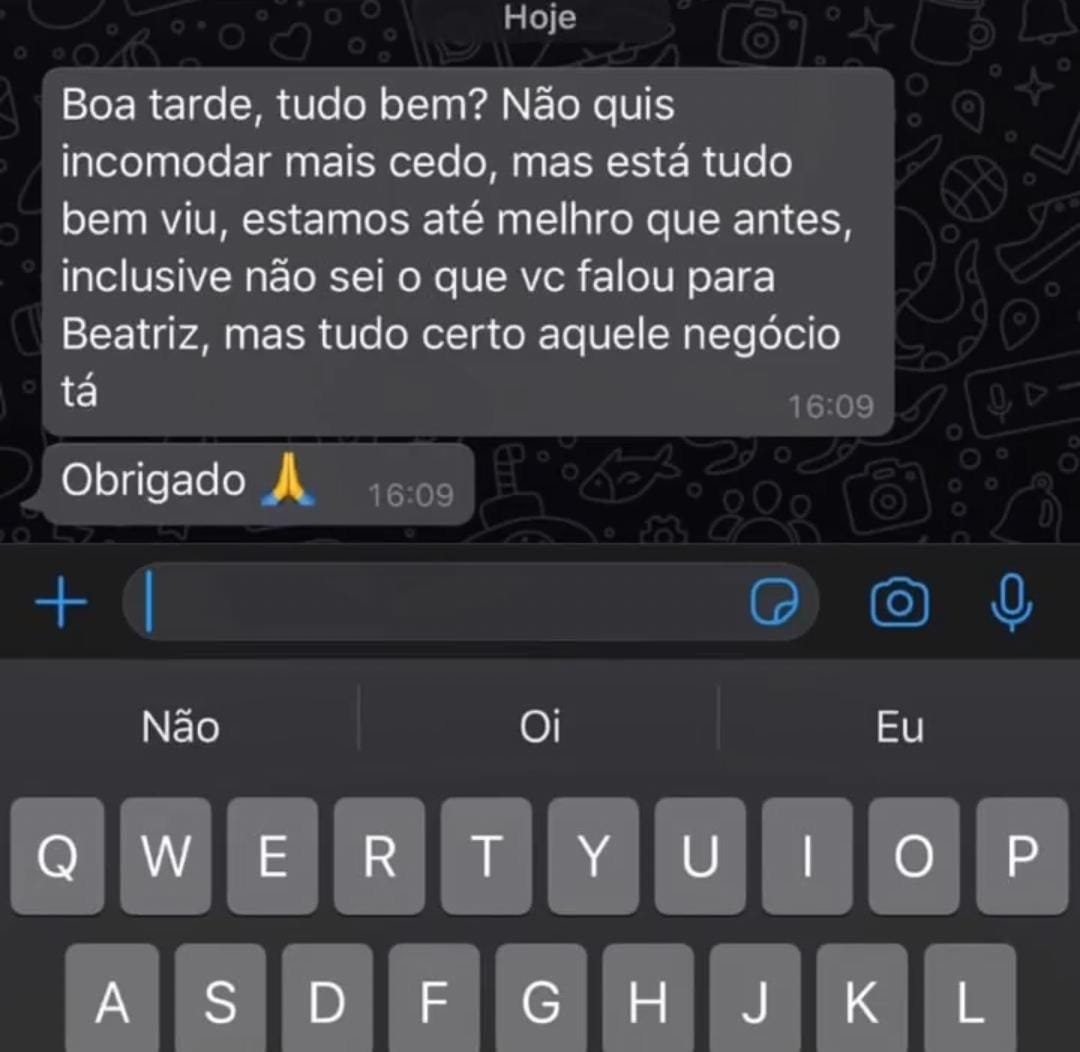Choose the "Não" keyboard suggestion
The height and width of the screenshot is (1052, 1080).
point(180,727)
